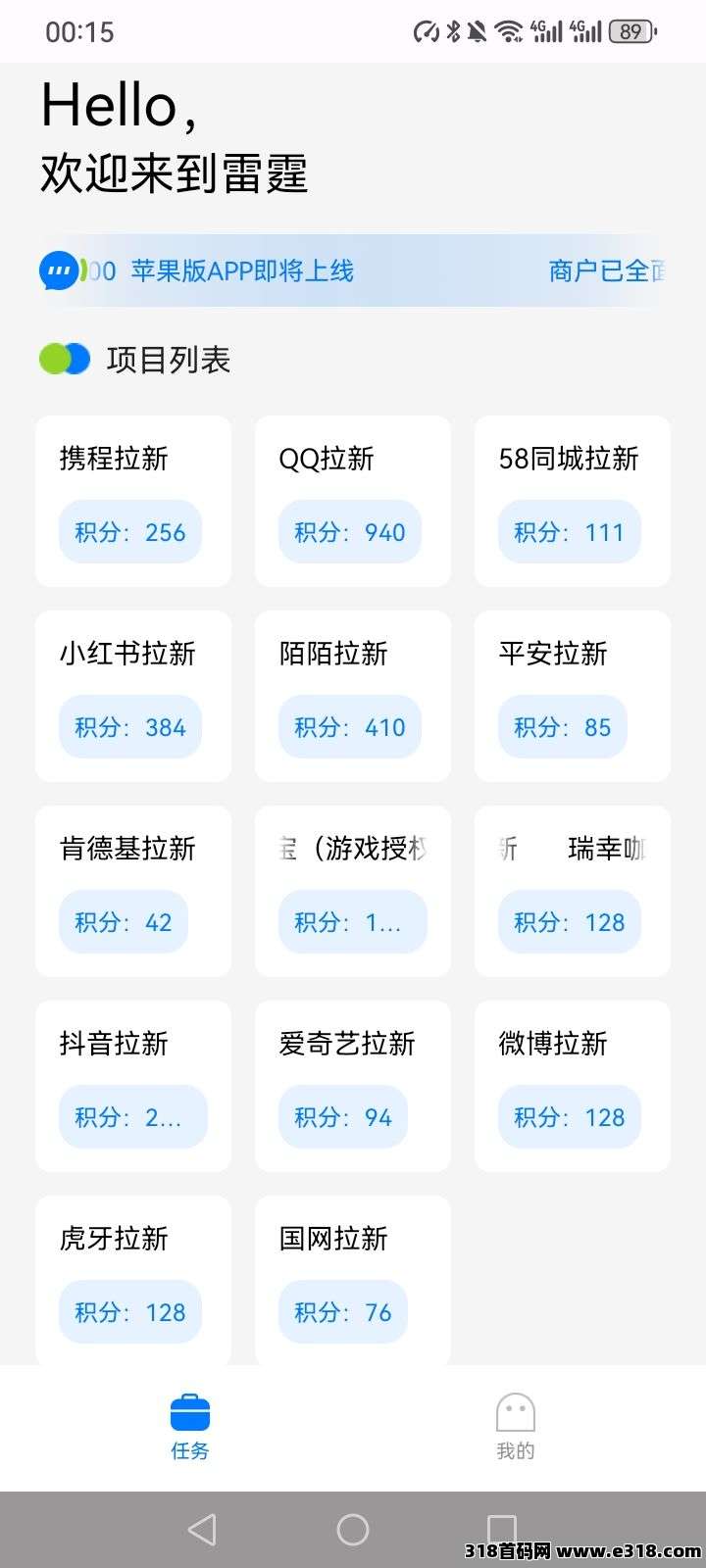Tap the 小红书拉新 card
This screenshot has height=1568, width=706.
(133, 696)
